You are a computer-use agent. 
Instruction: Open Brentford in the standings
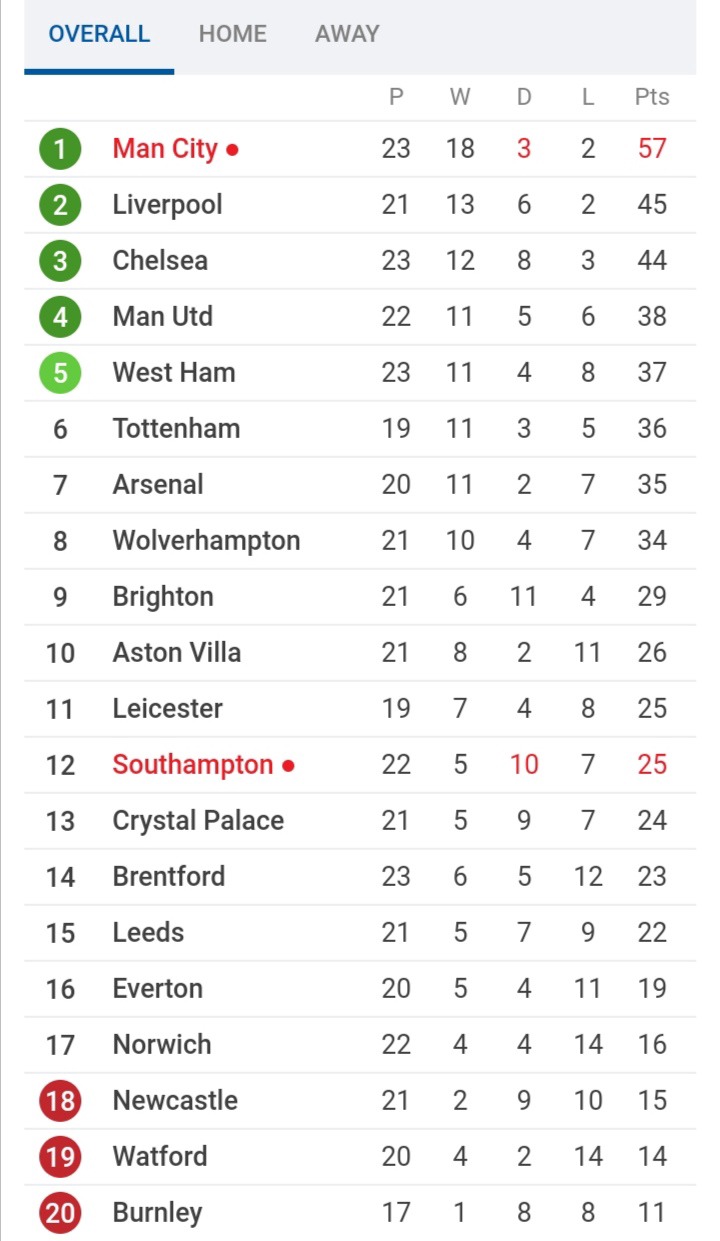click(360, 877)
